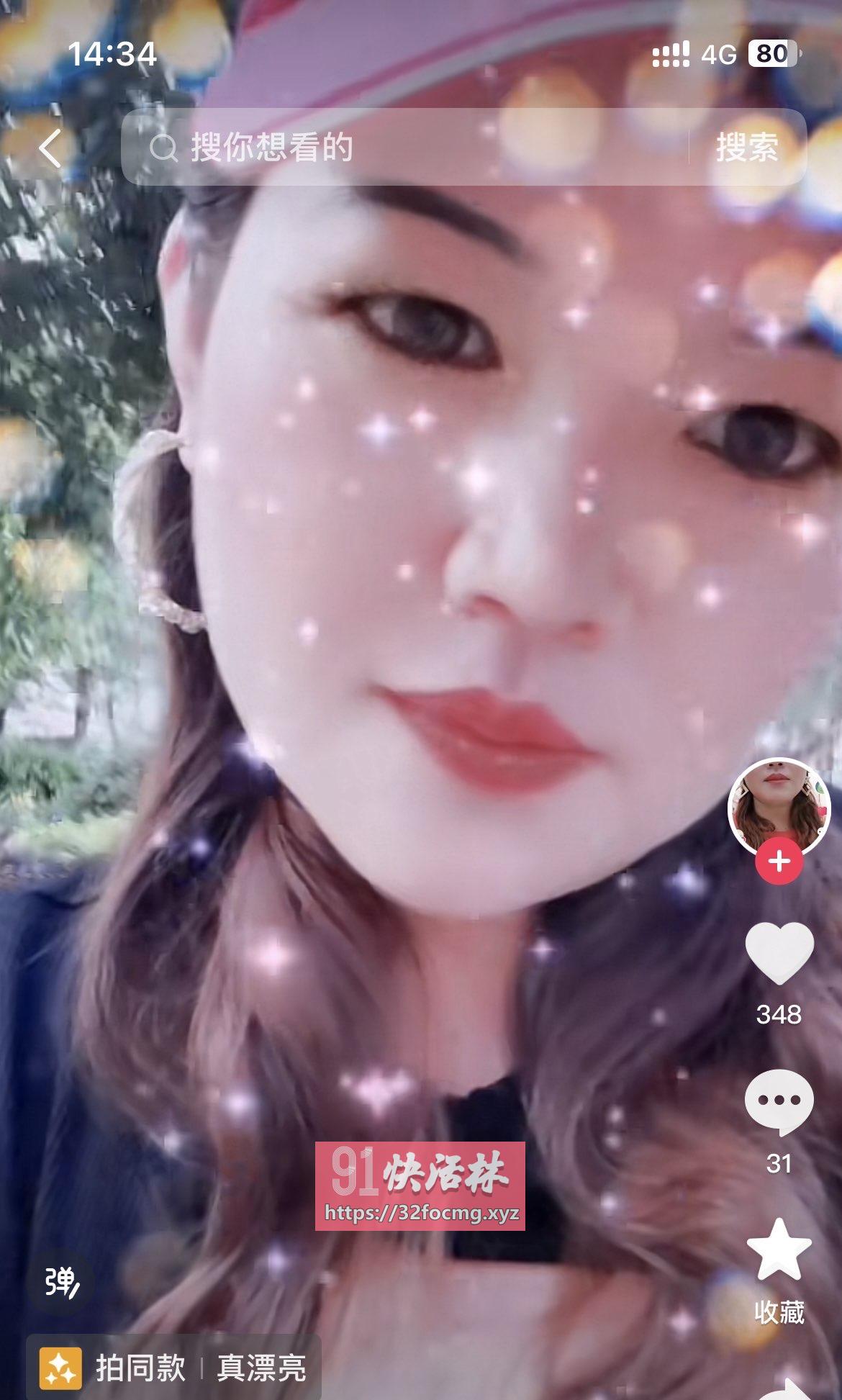Like this video with the heart
Screen dimensions: 842x1400
pyautogui.click(x=779, y=953)
